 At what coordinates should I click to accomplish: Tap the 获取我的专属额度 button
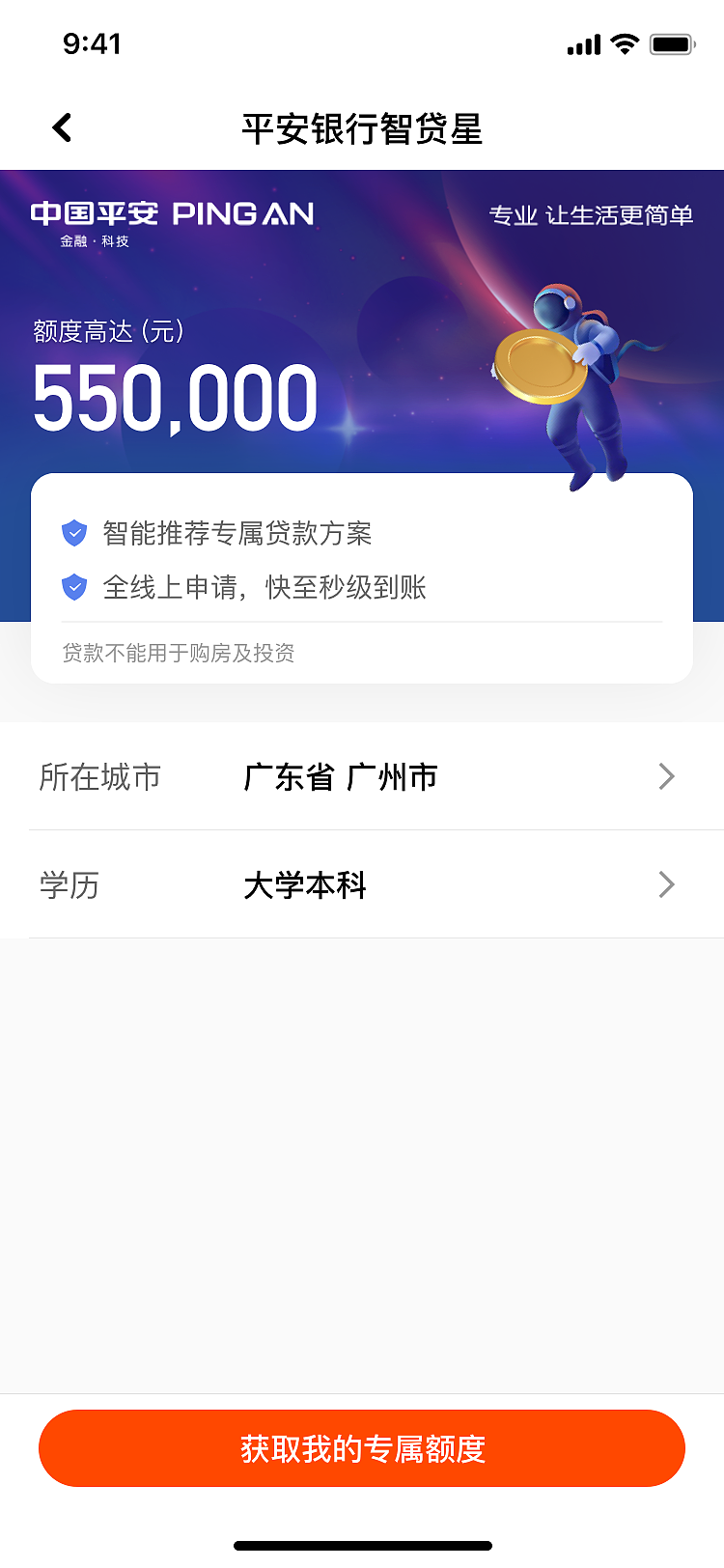click(362, 1447)
